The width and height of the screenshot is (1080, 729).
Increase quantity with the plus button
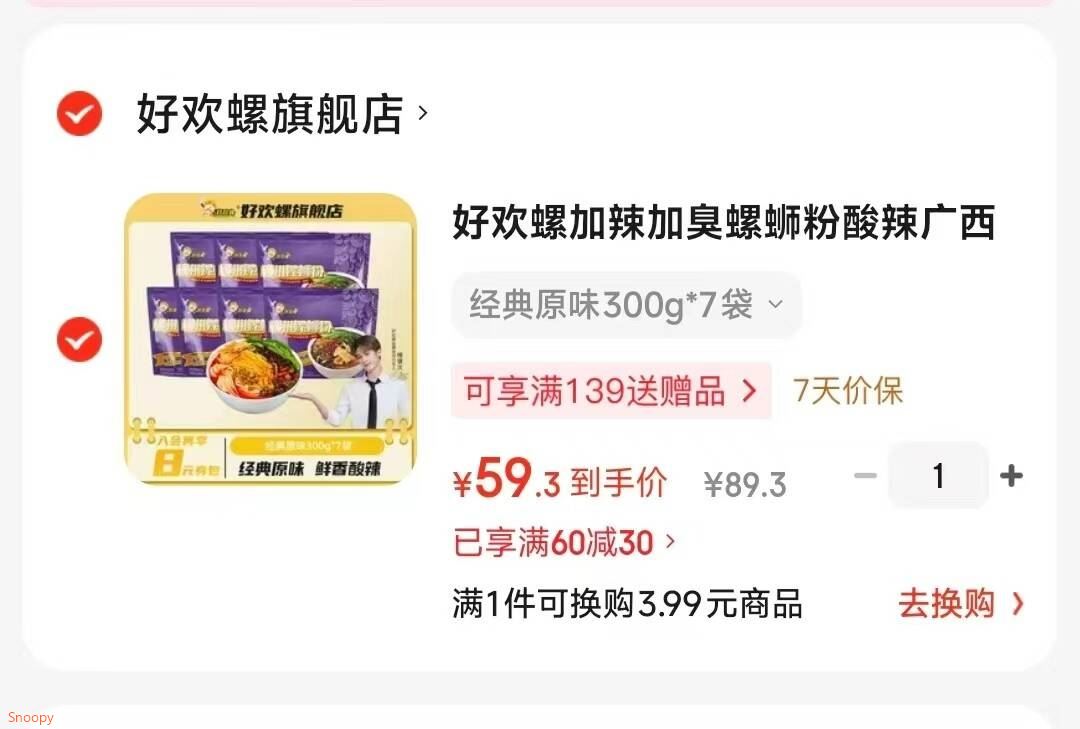pos(1011,475)
